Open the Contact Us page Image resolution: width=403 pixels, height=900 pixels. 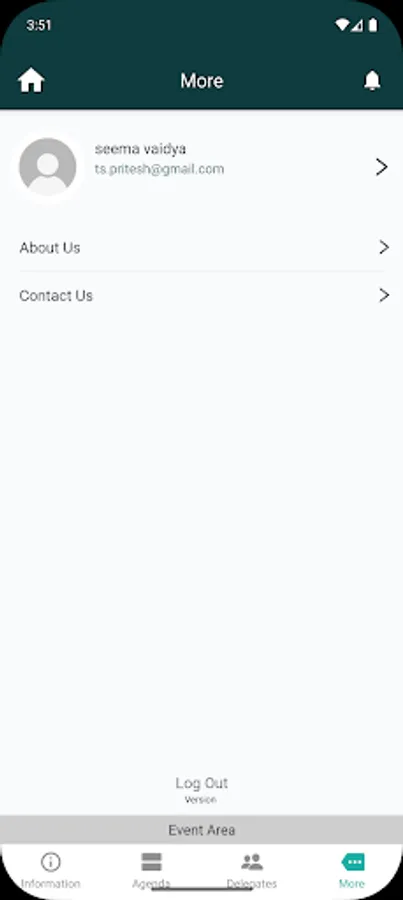coord(202,296)
